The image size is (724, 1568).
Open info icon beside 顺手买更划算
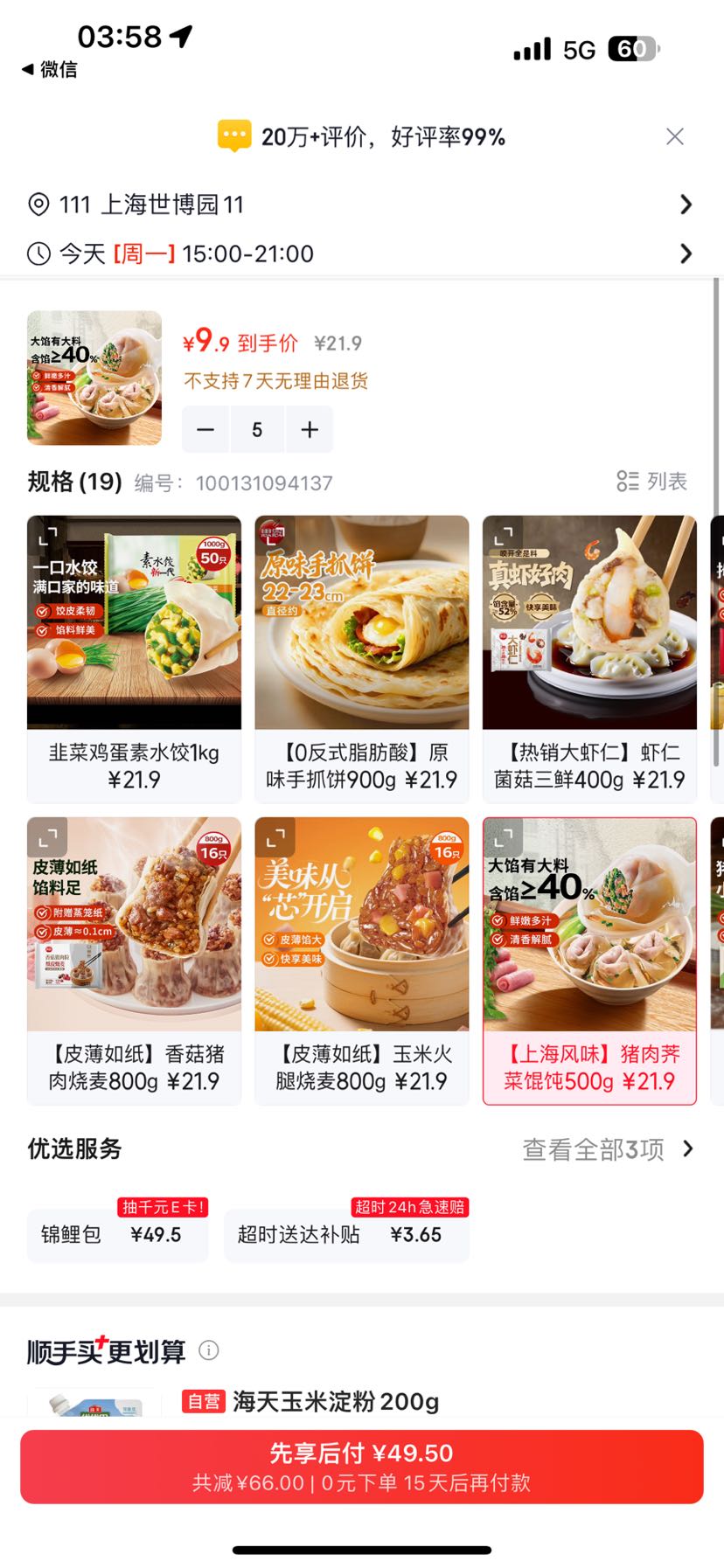(x=208, y=1350)
